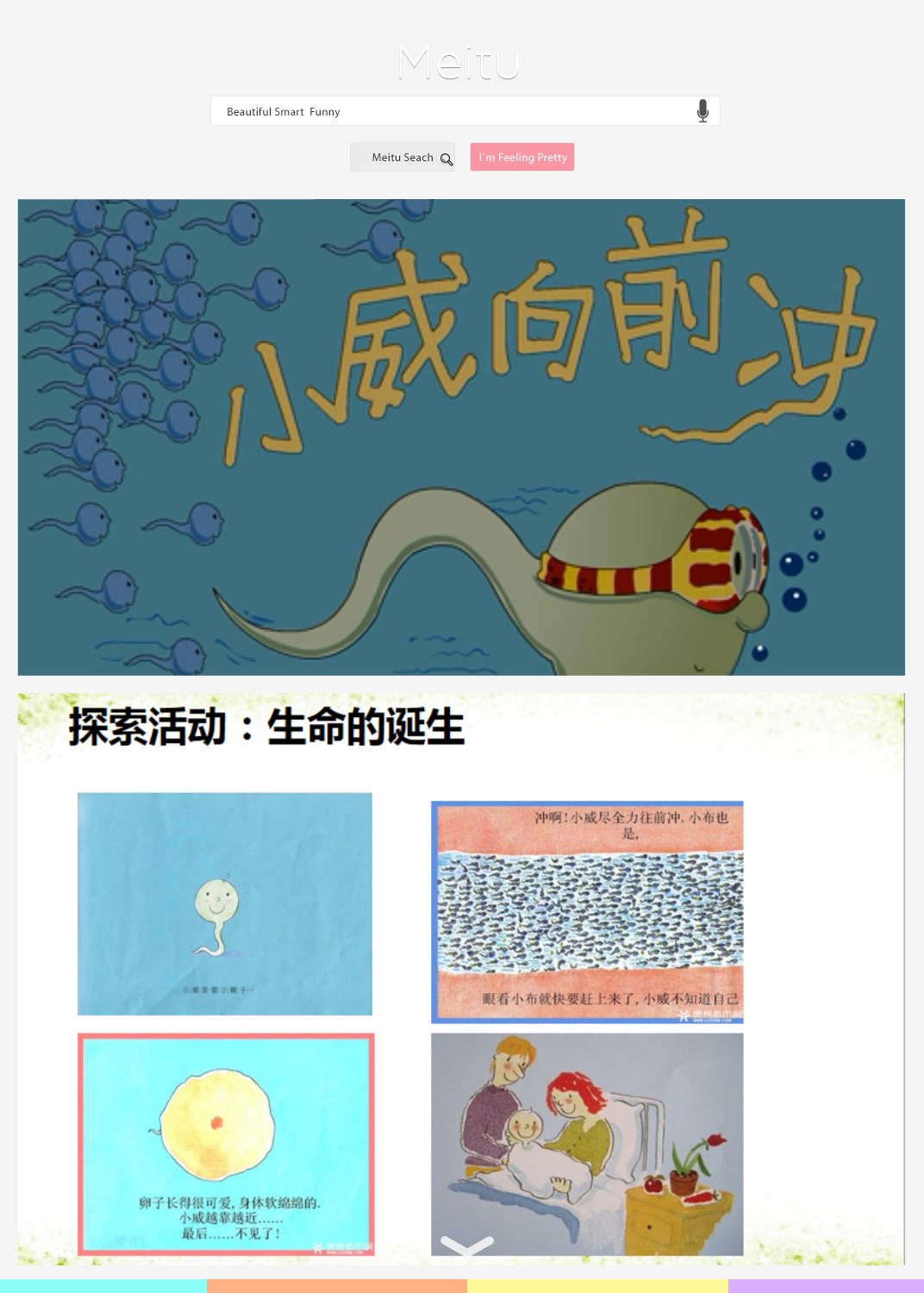Tap the Beautiful Smart Funny search box
Viewport: 924px width, 1293px height.
pyautogui.click(x=448, y=111)
